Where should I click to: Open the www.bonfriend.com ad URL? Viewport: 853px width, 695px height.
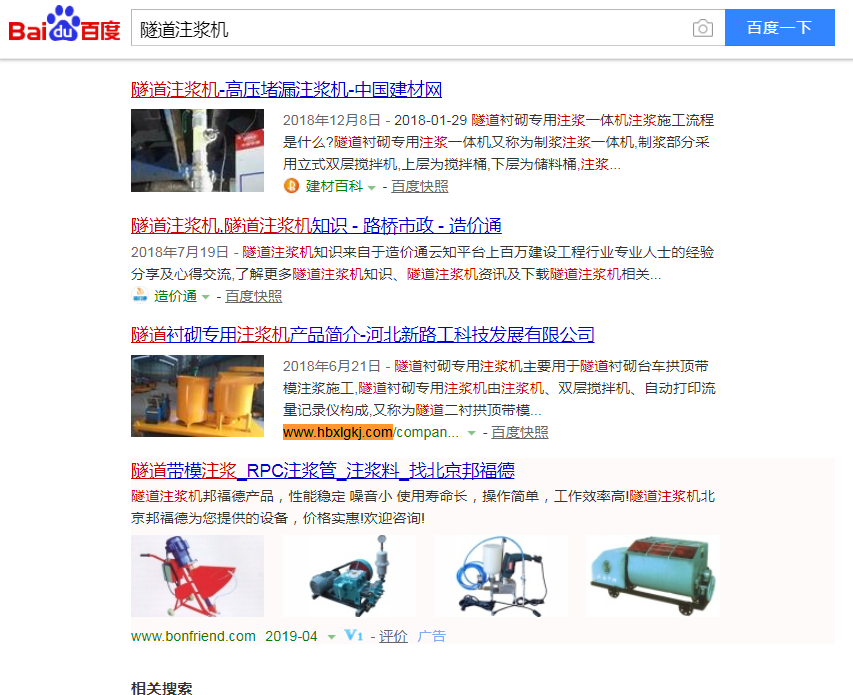click(193, 636)
